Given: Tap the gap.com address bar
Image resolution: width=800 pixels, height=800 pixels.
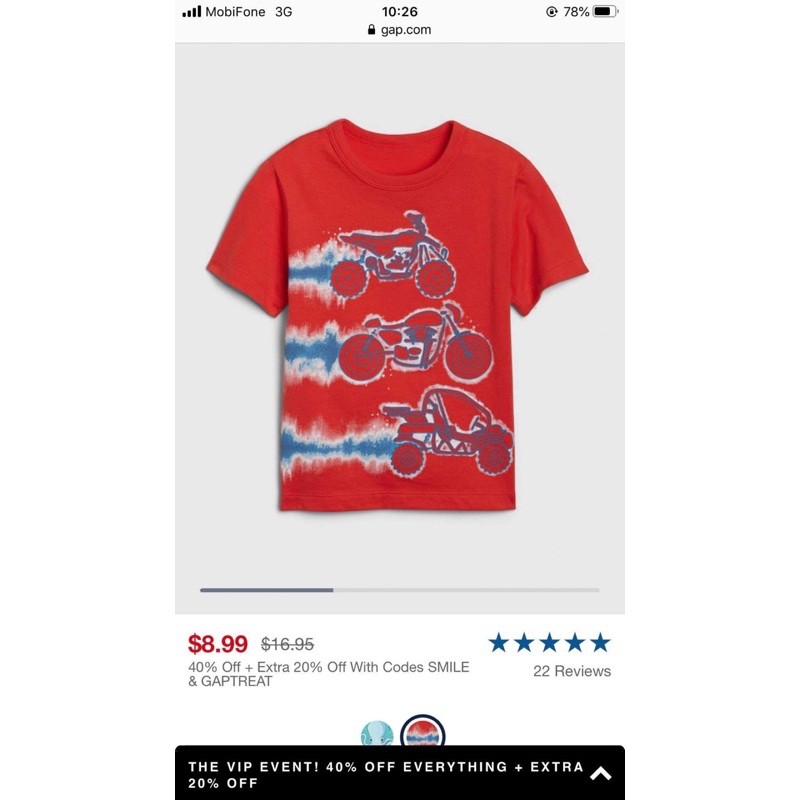Looking at the screenshot, I should (400, 30).
